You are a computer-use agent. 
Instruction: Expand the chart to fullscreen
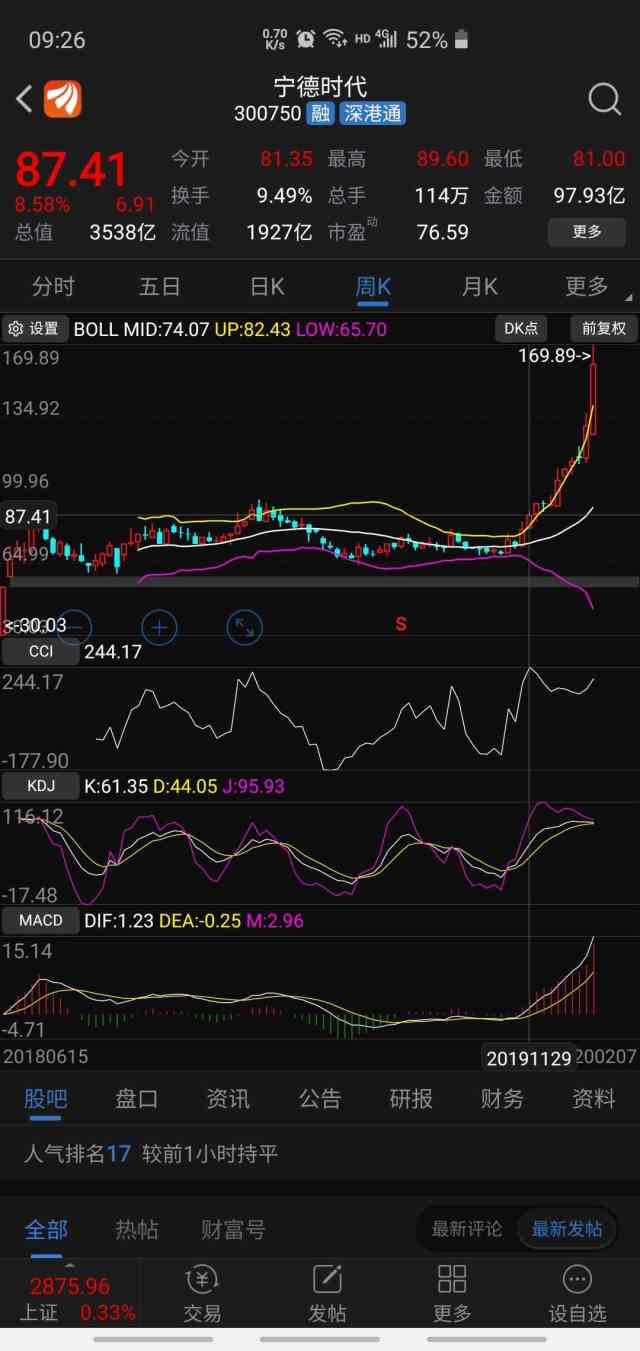(x=243, y=628)
